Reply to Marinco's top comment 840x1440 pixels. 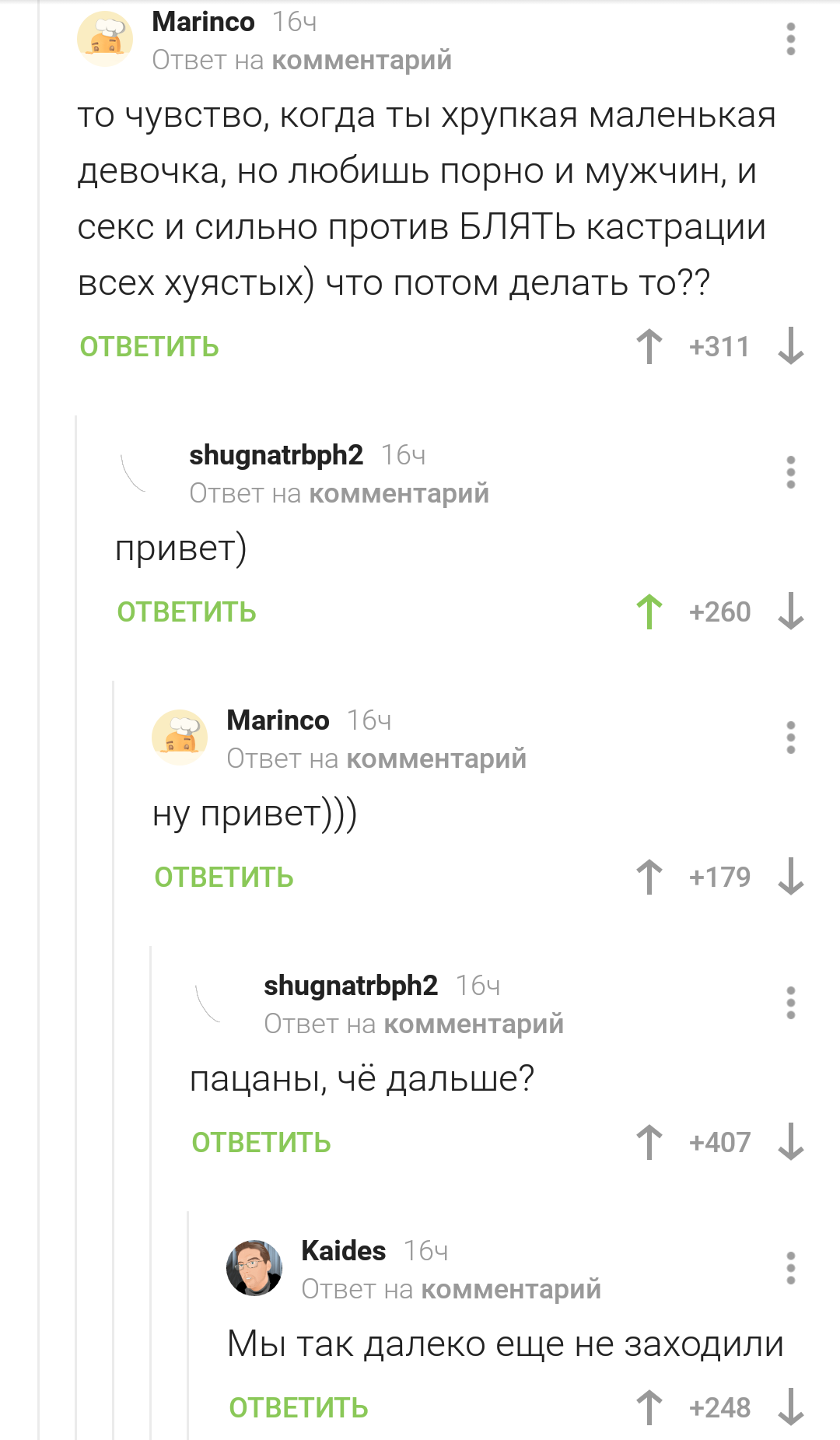[149, 347]
